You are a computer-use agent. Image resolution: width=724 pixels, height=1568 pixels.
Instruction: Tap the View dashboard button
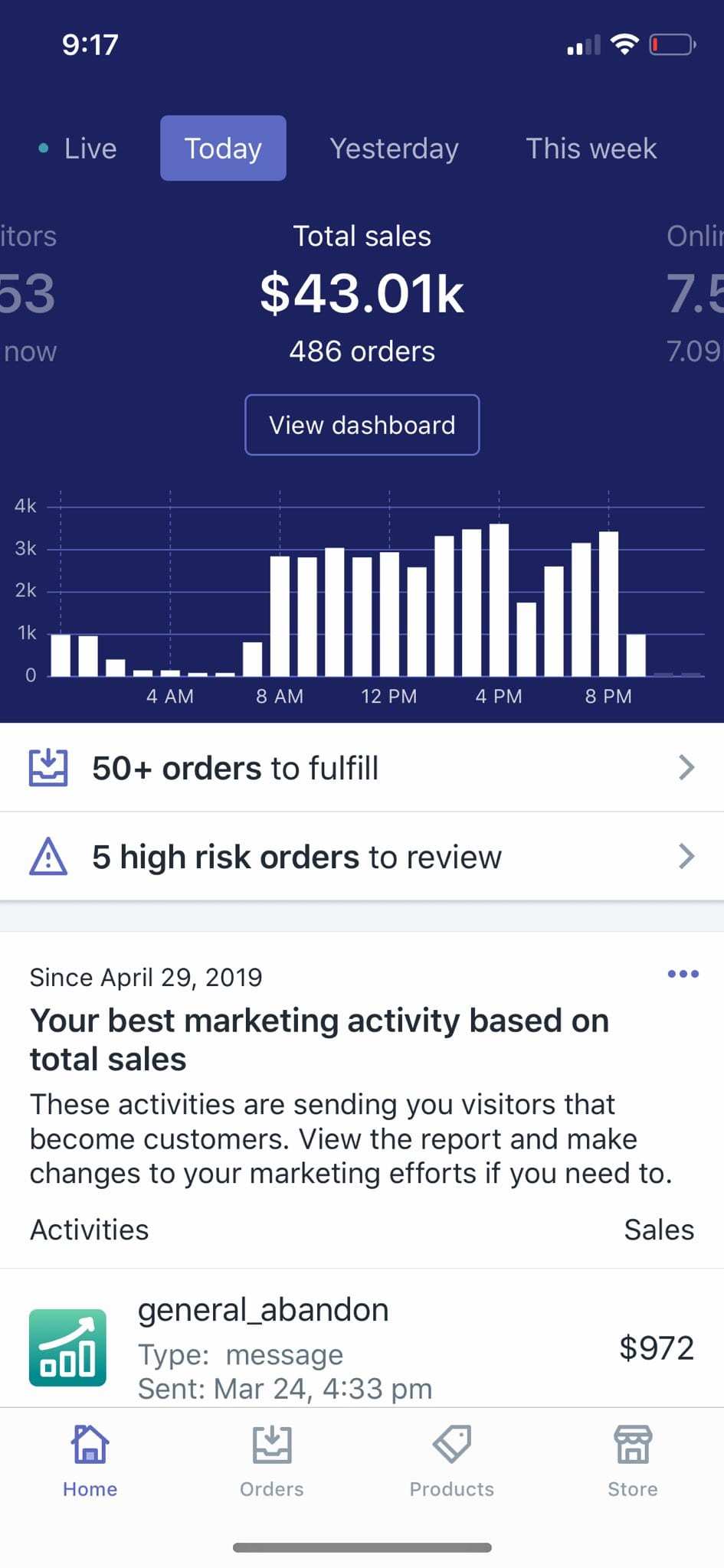(362, 425)
